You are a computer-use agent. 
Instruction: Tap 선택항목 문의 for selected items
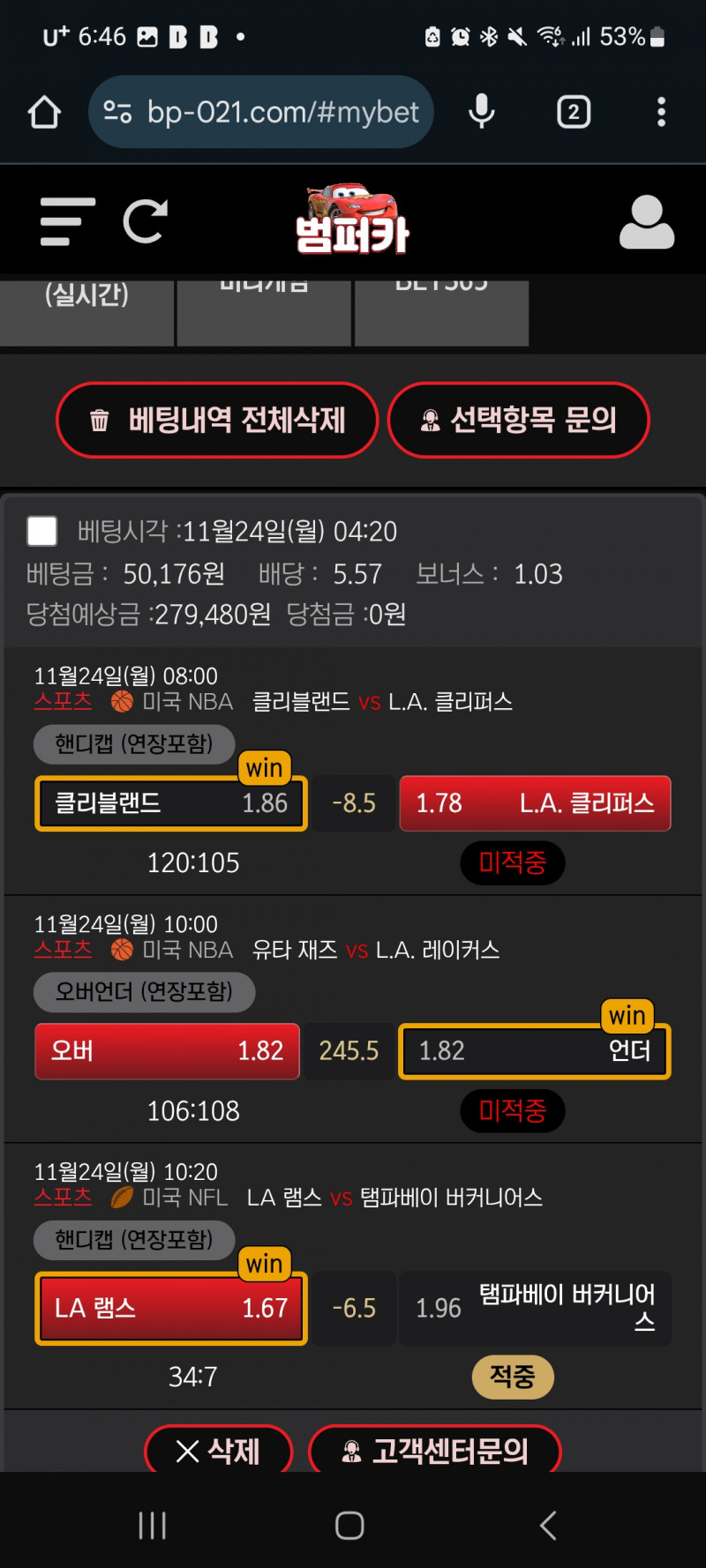(518, 421)
